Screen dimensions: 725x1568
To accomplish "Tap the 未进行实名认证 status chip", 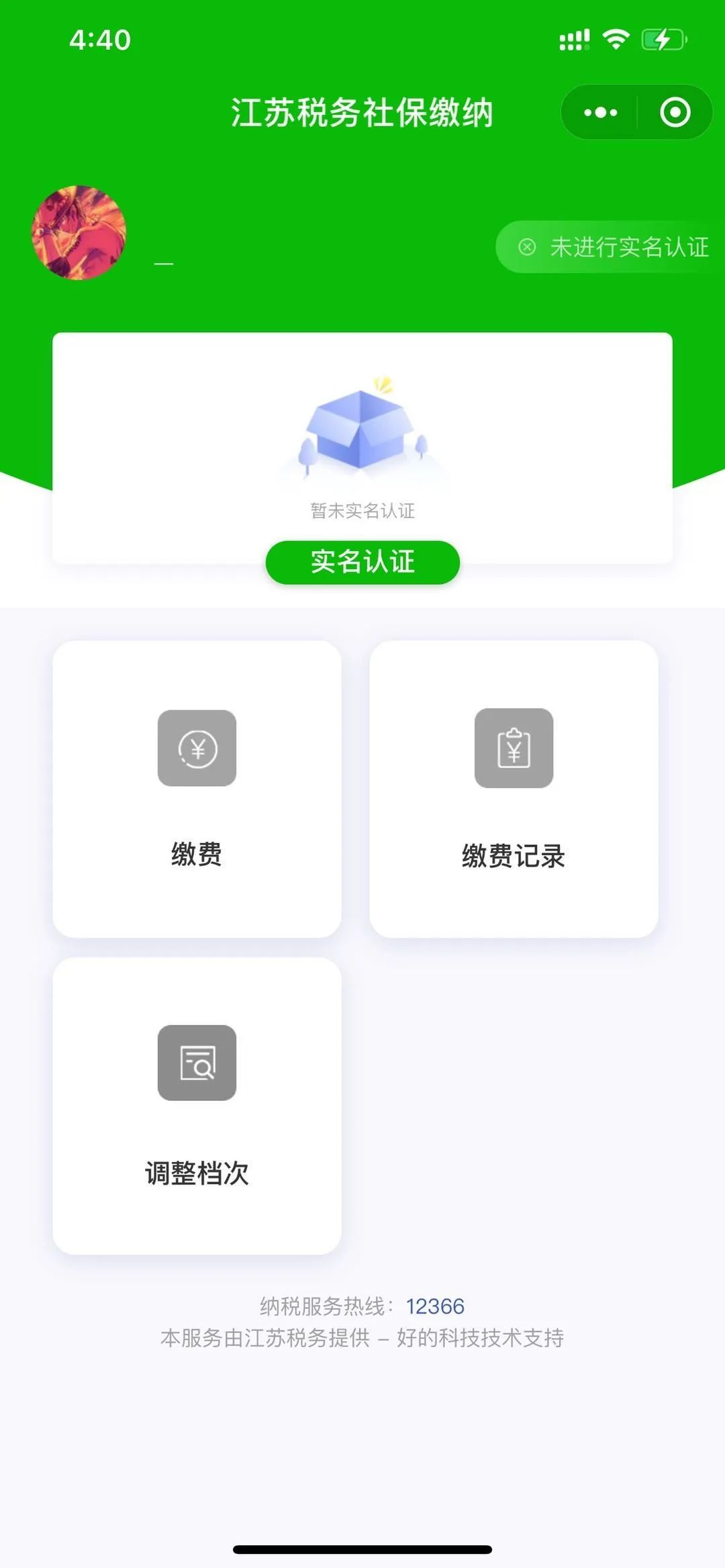I will coord(610,247).
